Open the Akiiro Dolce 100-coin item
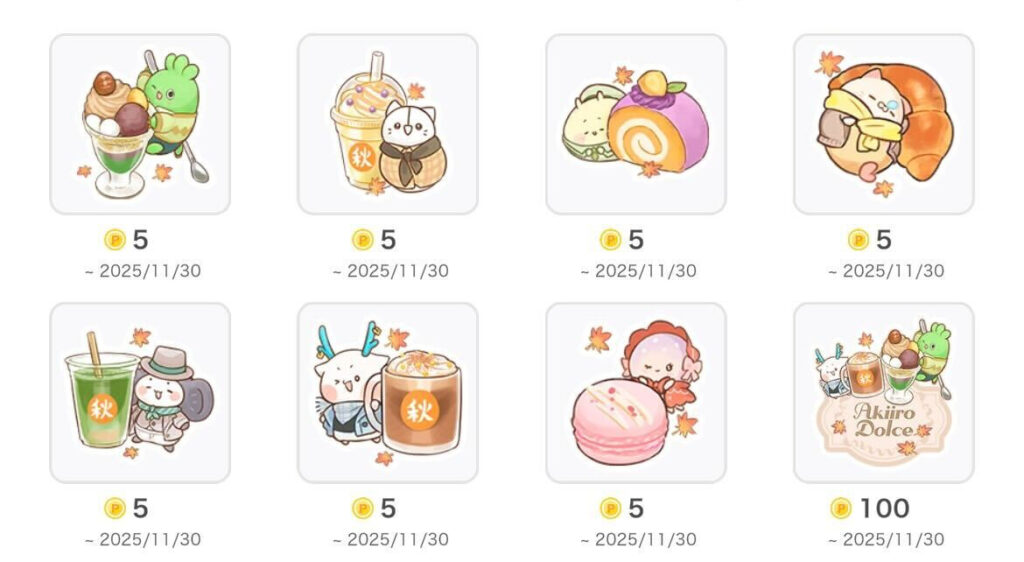The image size is (1024, 562). pos(884,393)
